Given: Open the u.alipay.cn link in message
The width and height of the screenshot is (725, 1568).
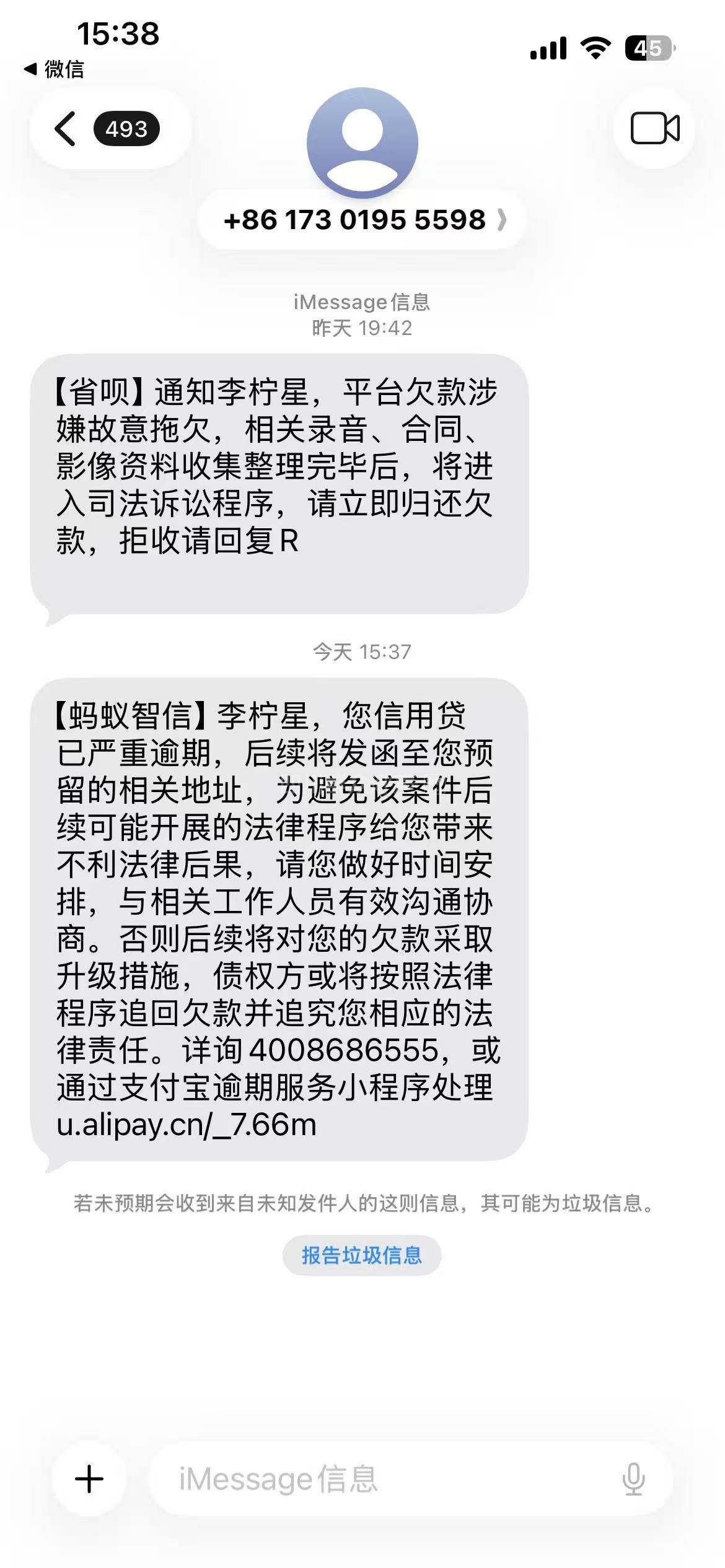Looking at the screenshot, I should [187, 1125].
